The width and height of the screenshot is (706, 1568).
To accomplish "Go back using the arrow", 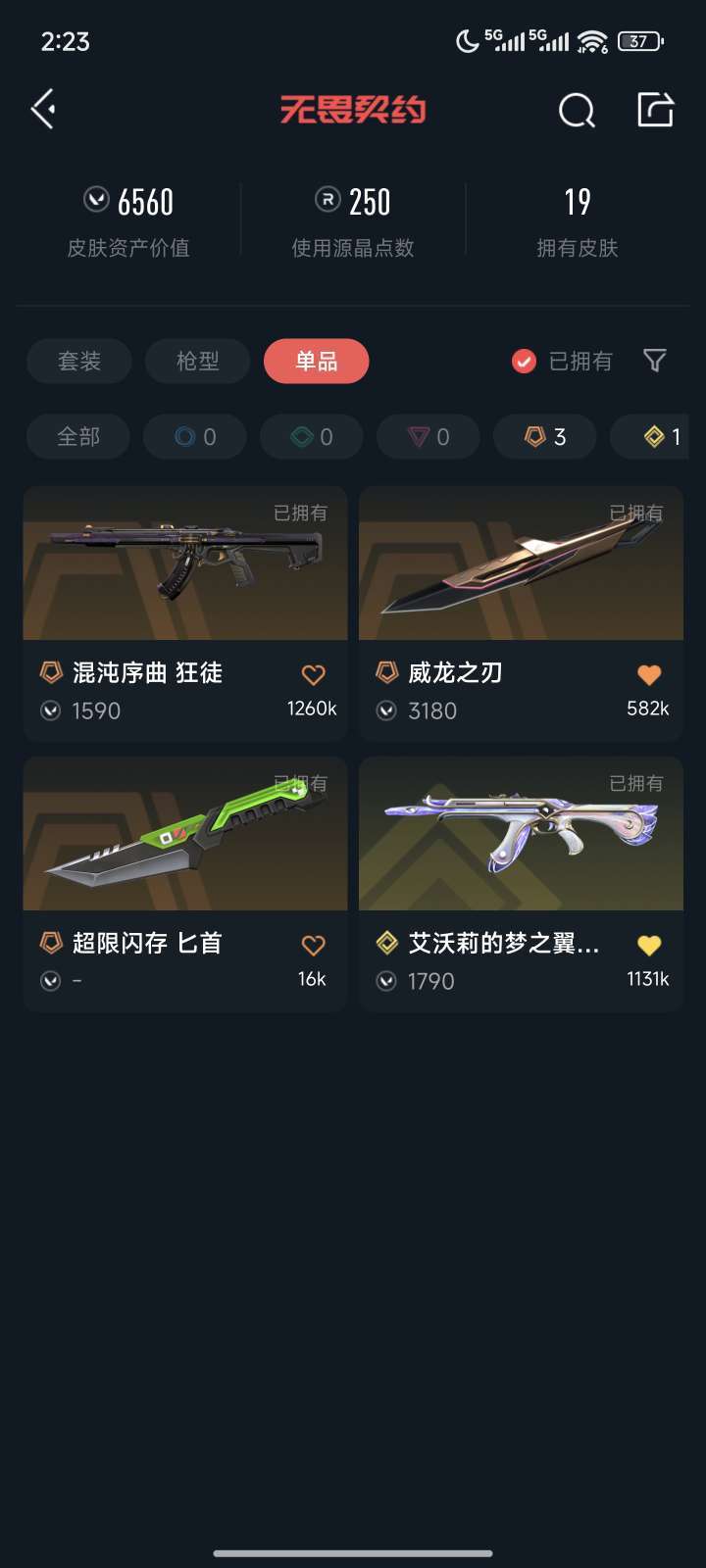I will [x=43, y=109].
